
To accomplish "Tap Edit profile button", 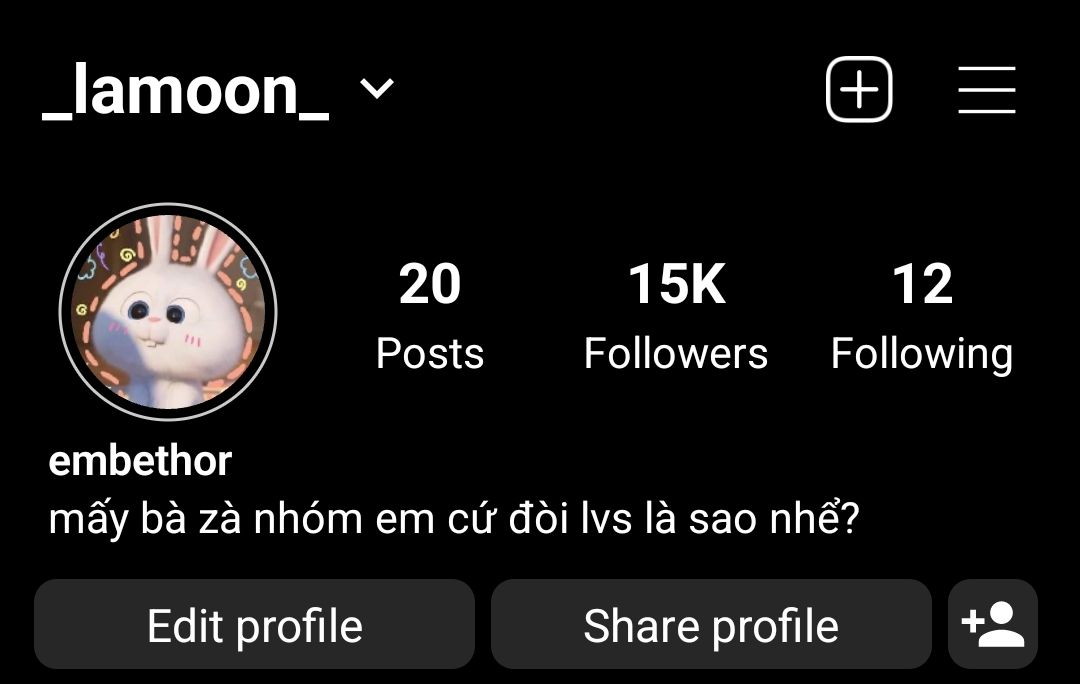I will click(254, 625).
